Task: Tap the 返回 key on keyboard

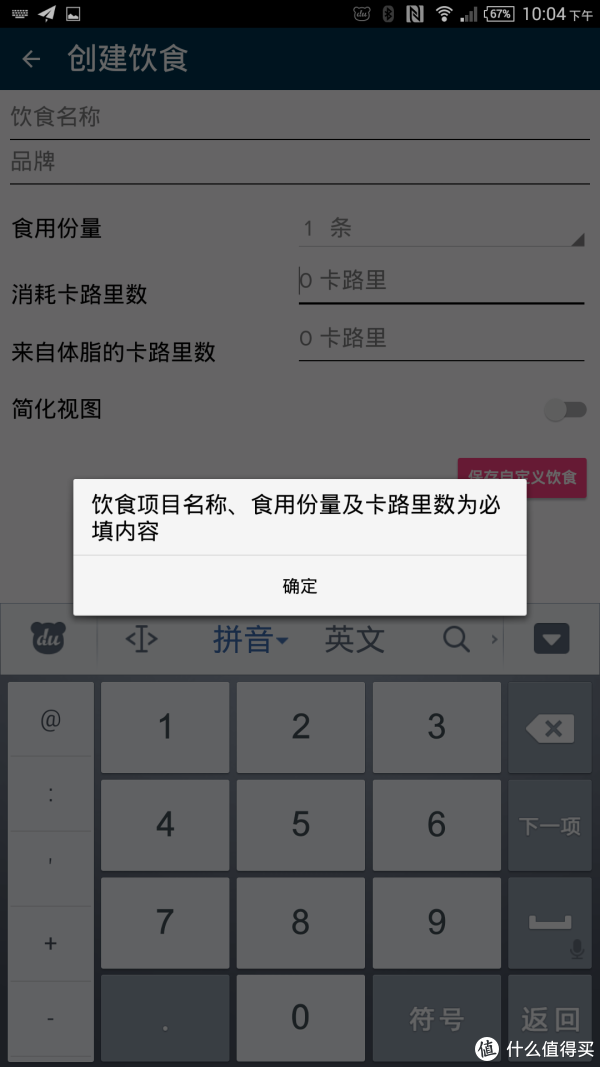Action: (x=550, y=1020)
